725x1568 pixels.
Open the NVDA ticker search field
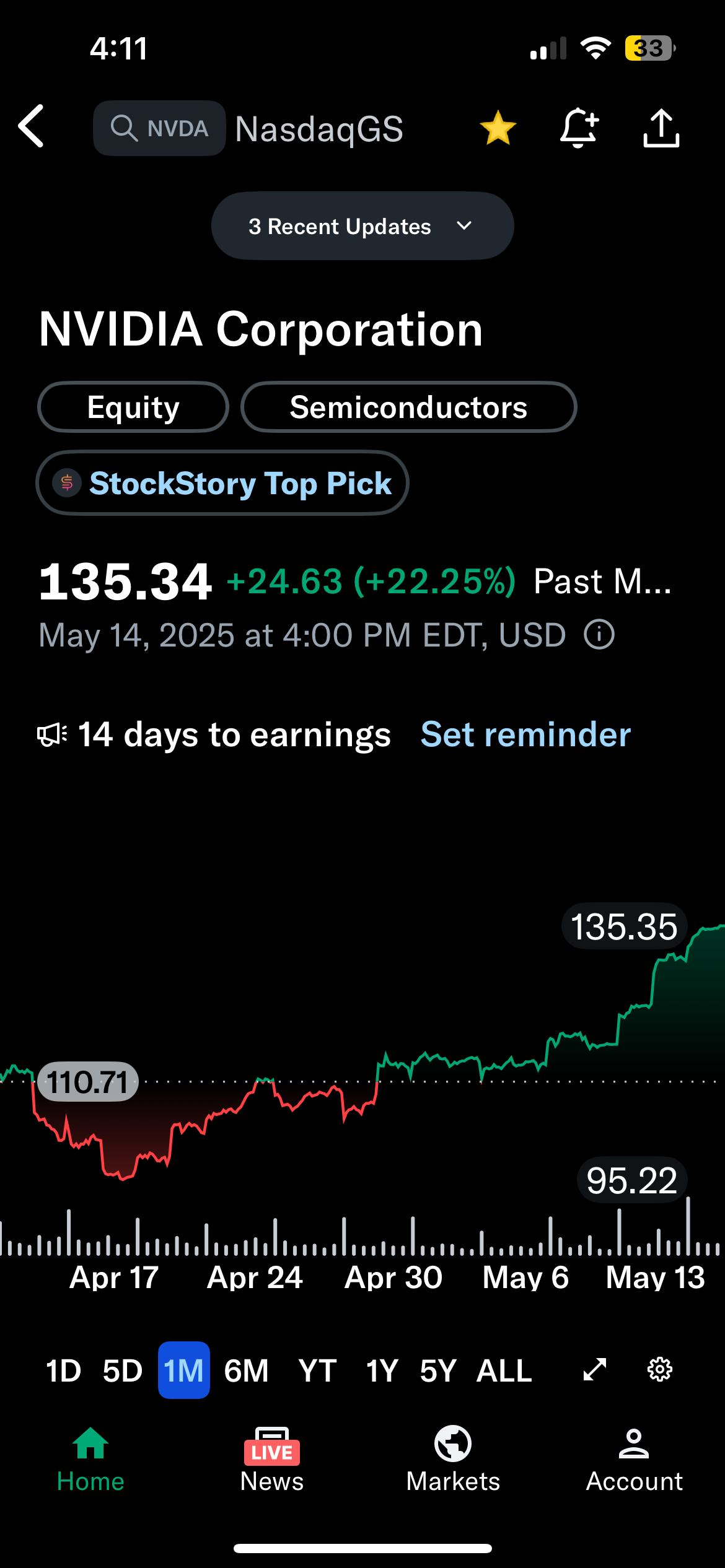tap(159, 128)
